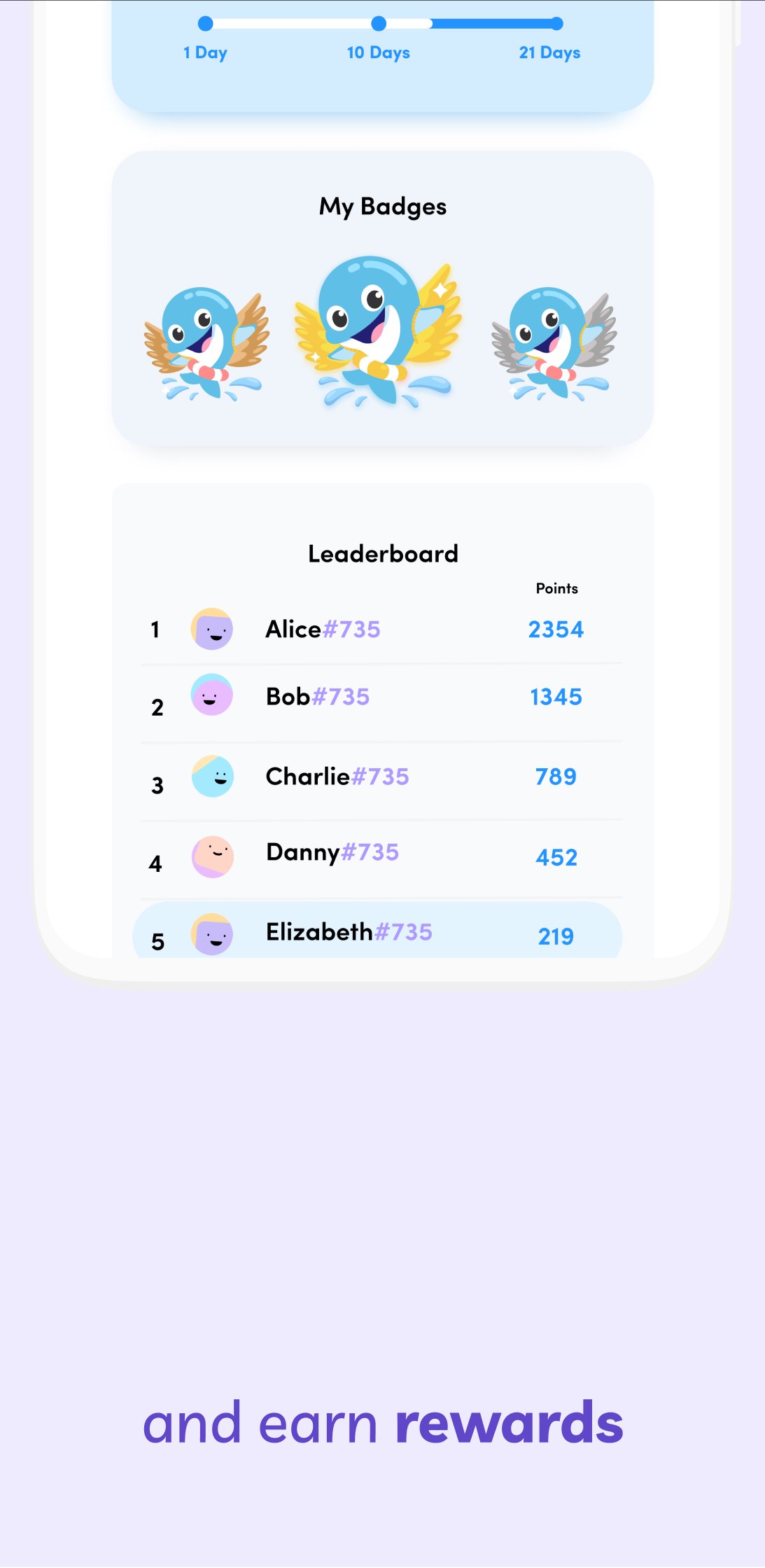Open Alice's profile avatar
765x1568 pixels.
213,629
